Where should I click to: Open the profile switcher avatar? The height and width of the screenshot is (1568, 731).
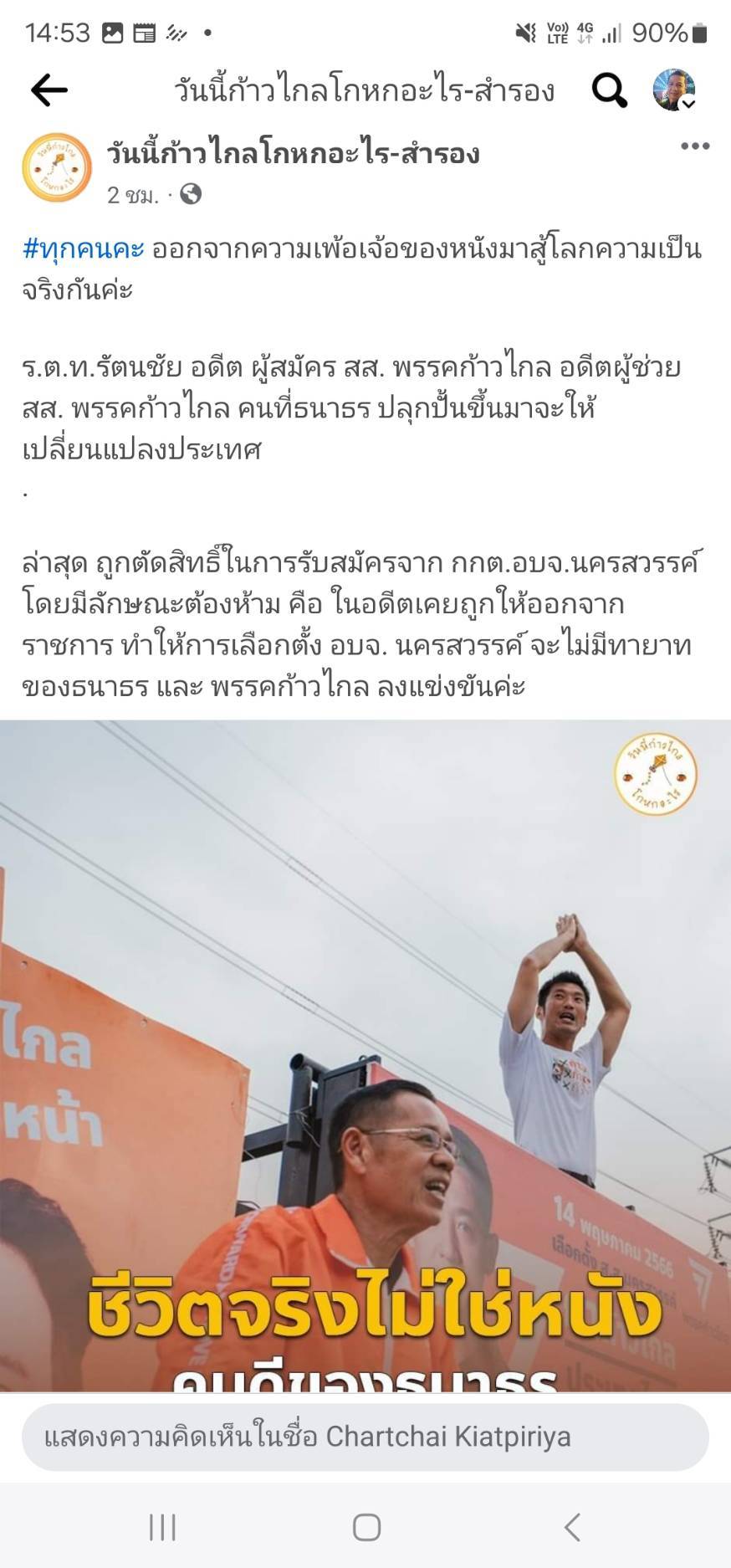(674, 90)
